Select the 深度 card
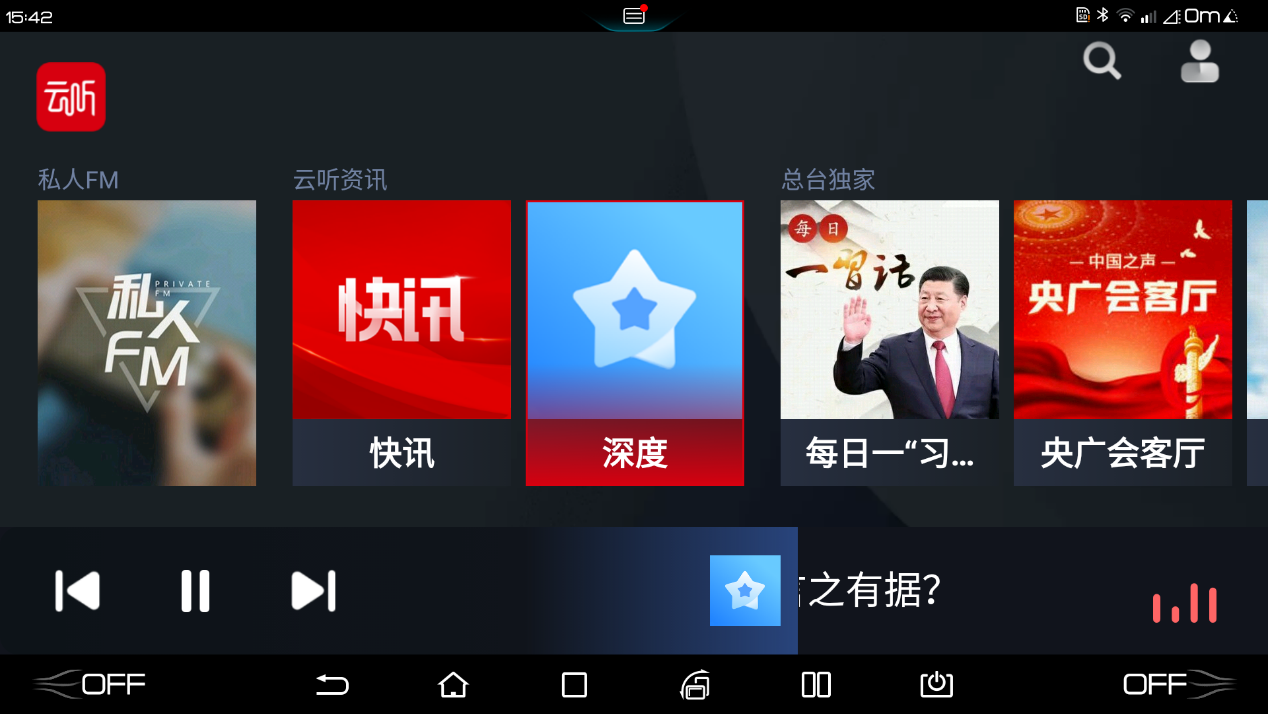This screenshot has height=714, width=1268. [635, 343]
